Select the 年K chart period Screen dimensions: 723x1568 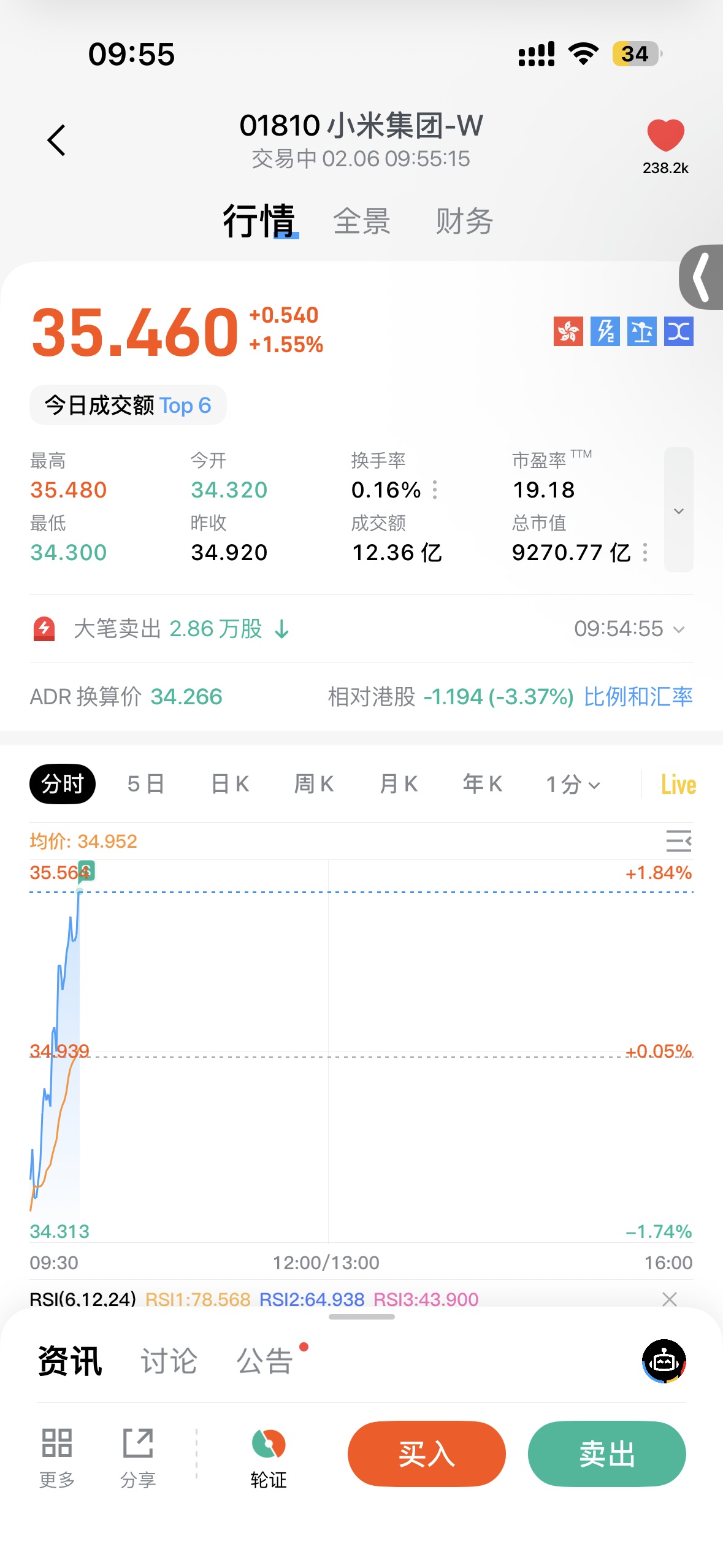(483, 784)
